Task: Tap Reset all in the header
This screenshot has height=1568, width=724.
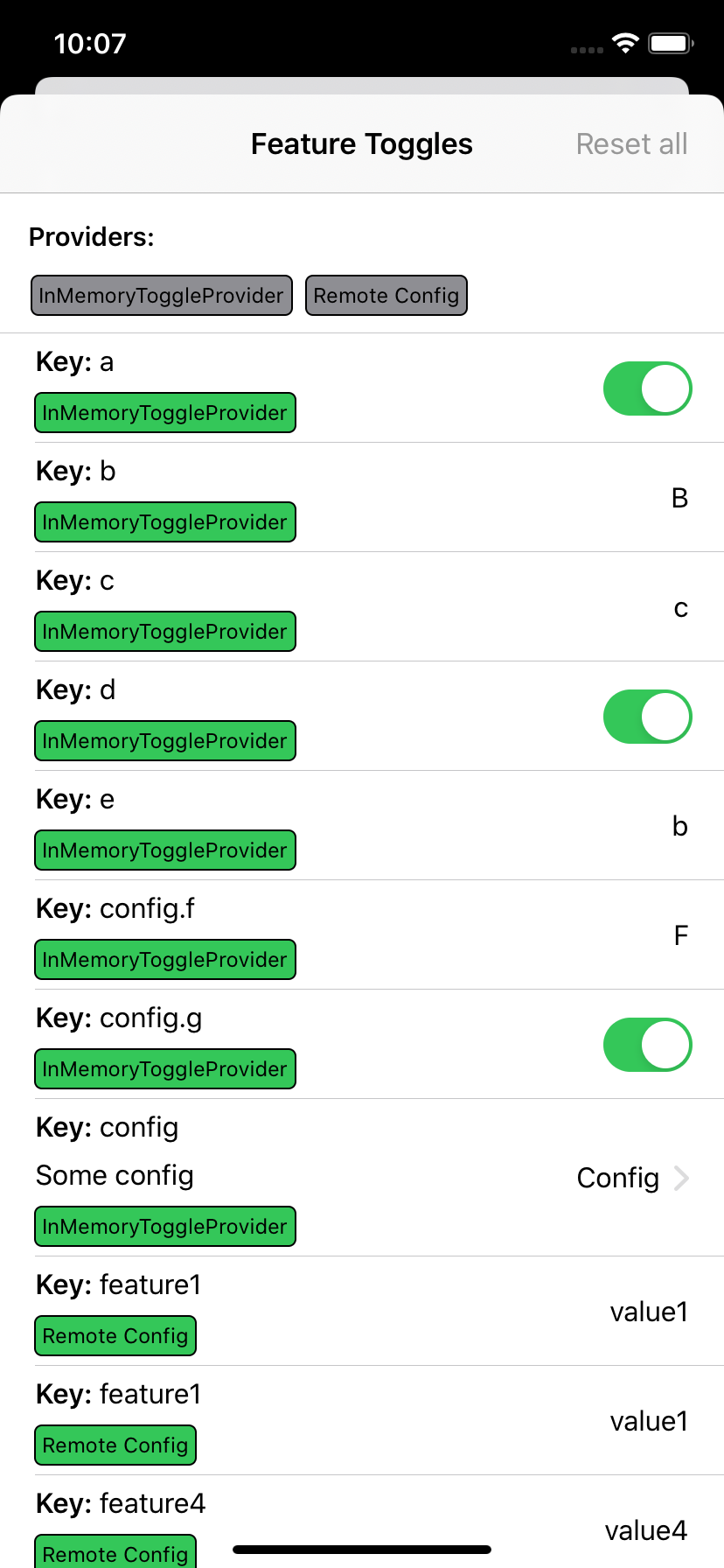Action: click(631, 144)
